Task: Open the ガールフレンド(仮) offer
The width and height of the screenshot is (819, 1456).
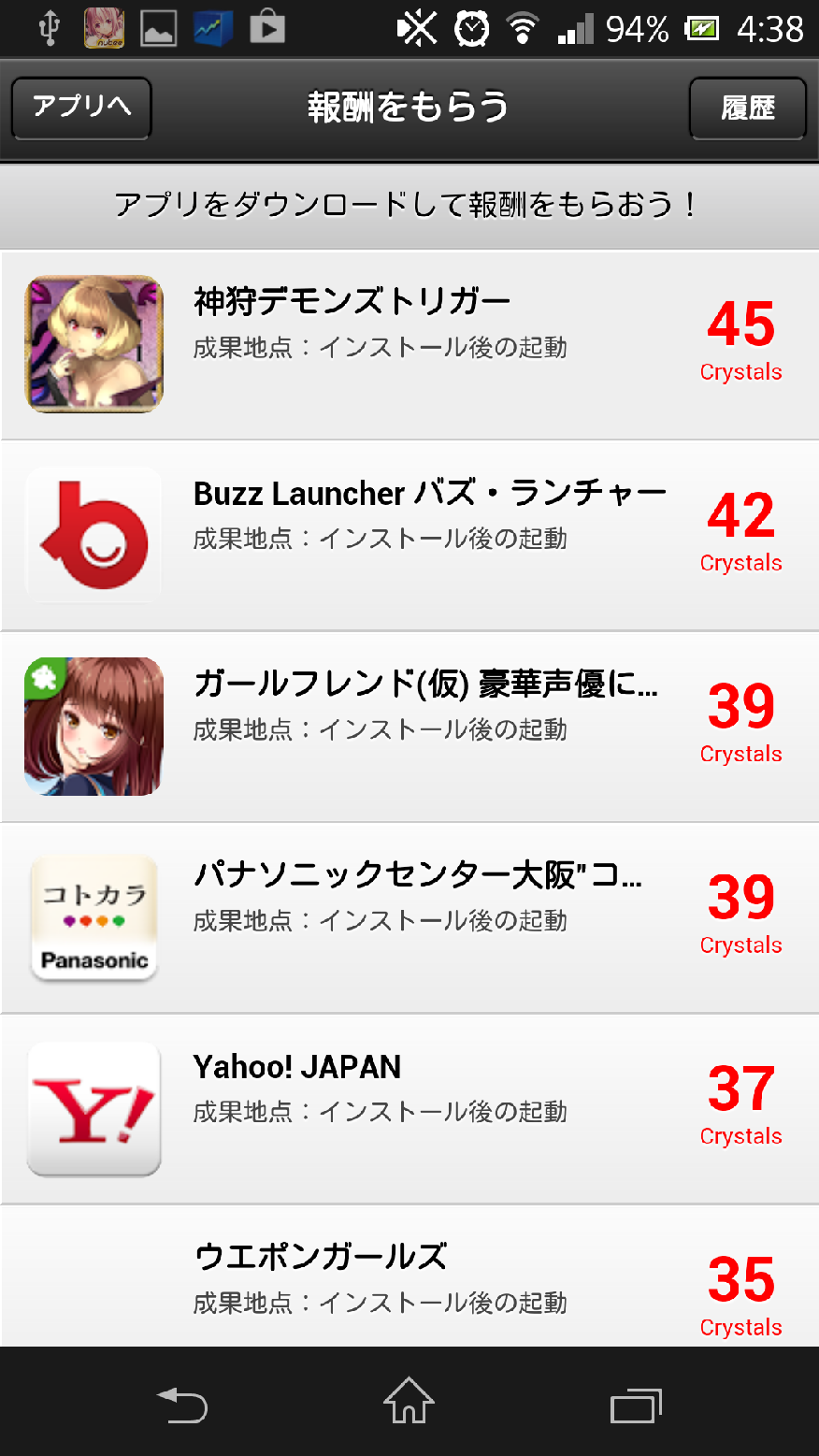Action: coord(409,727)
